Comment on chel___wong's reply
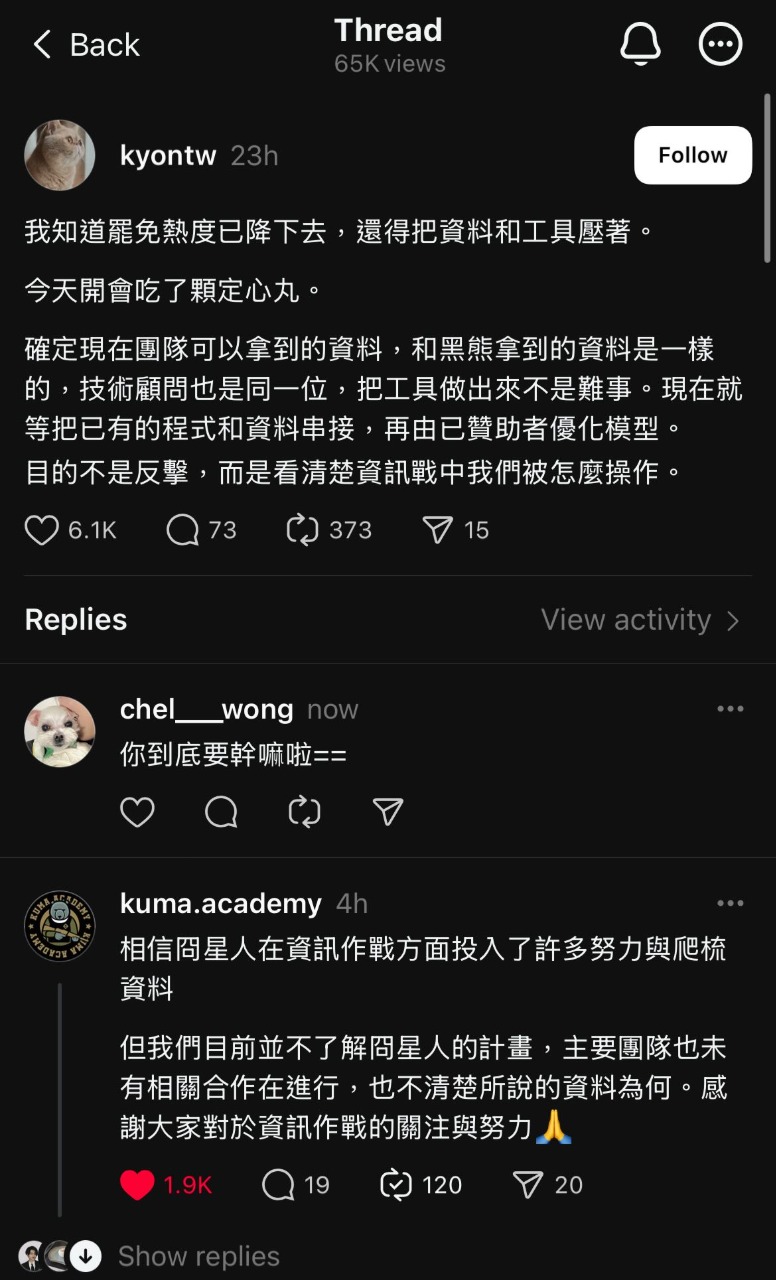 221,811
